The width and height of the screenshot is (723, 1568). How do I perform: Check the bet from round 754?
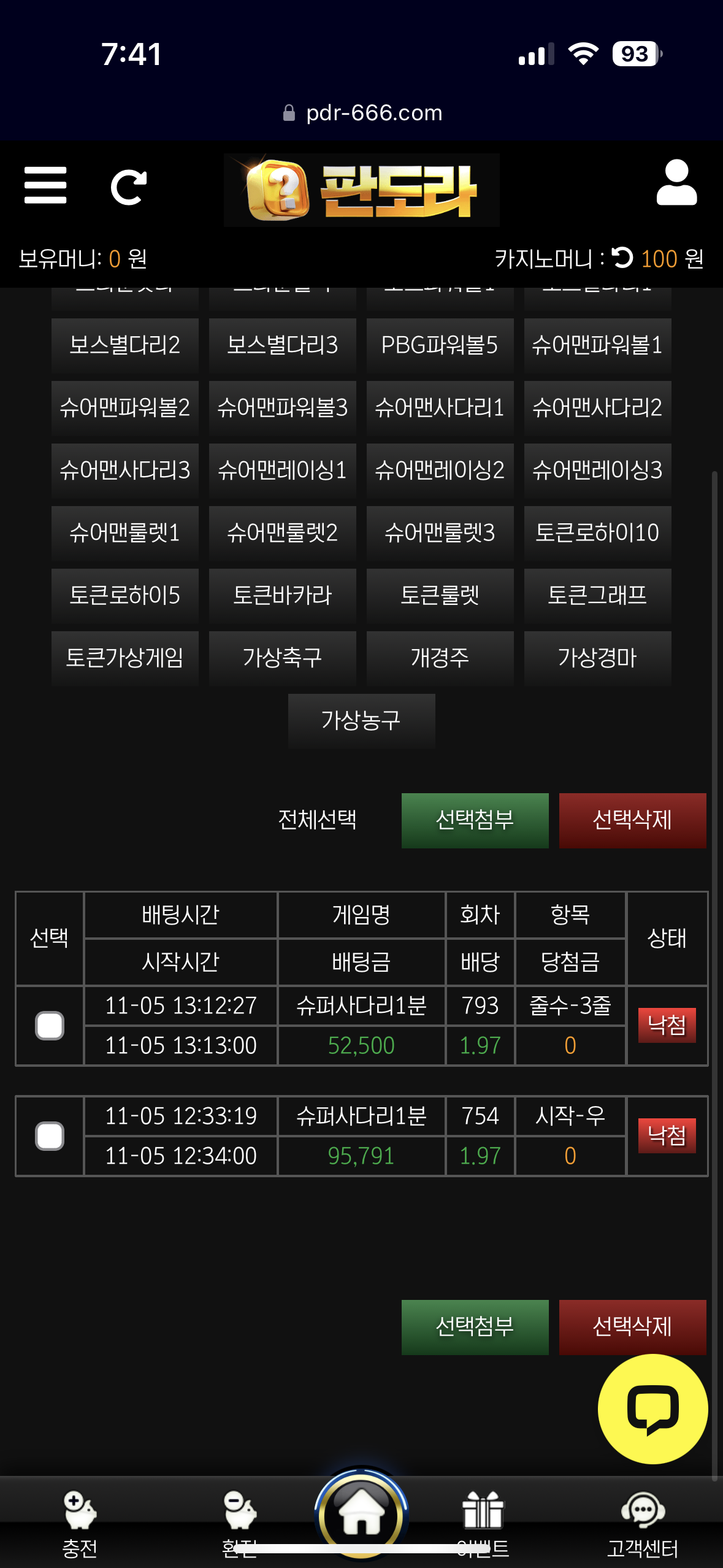coord(50,1136)
